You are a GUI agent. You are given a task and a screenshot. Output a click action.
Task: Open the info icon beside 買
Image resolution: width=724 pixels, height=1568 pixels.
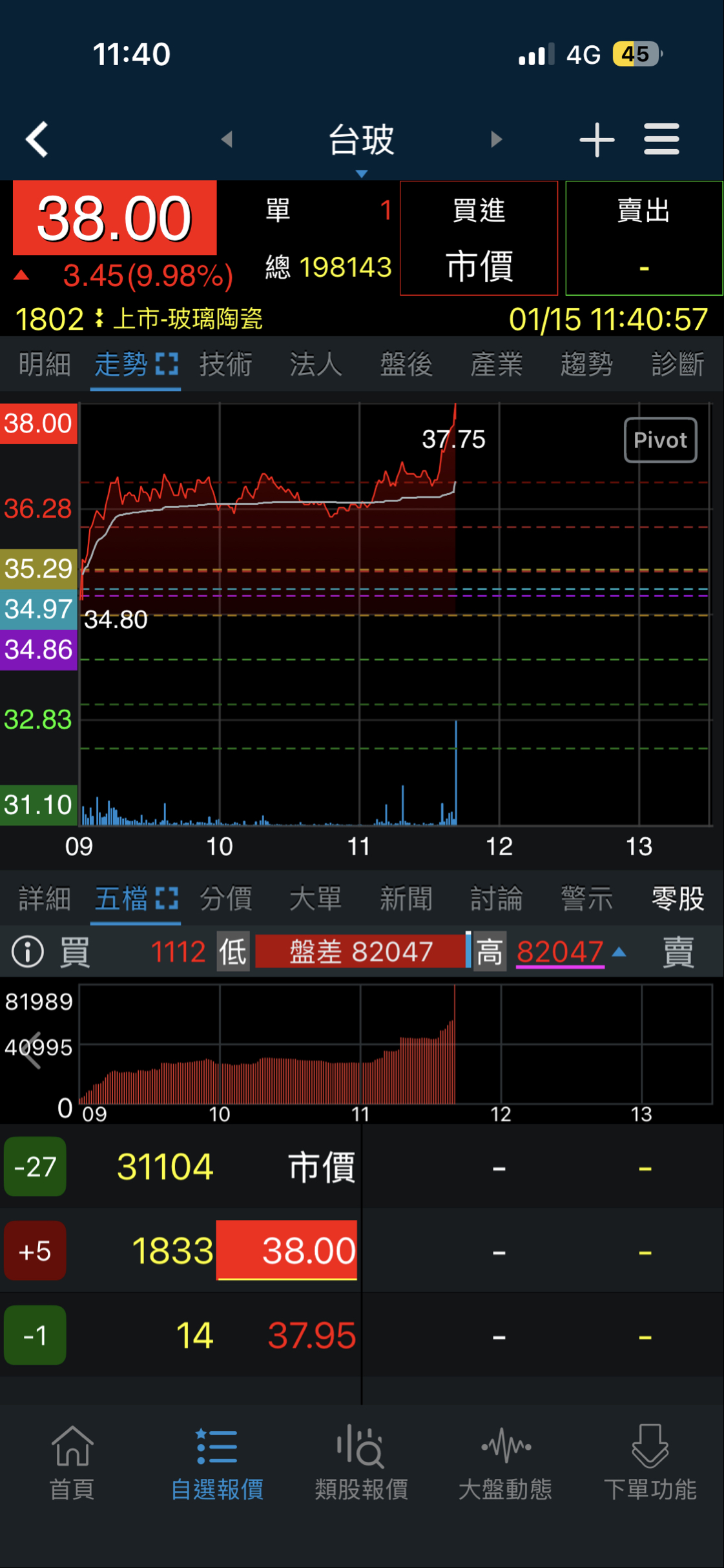click(28, 952)
